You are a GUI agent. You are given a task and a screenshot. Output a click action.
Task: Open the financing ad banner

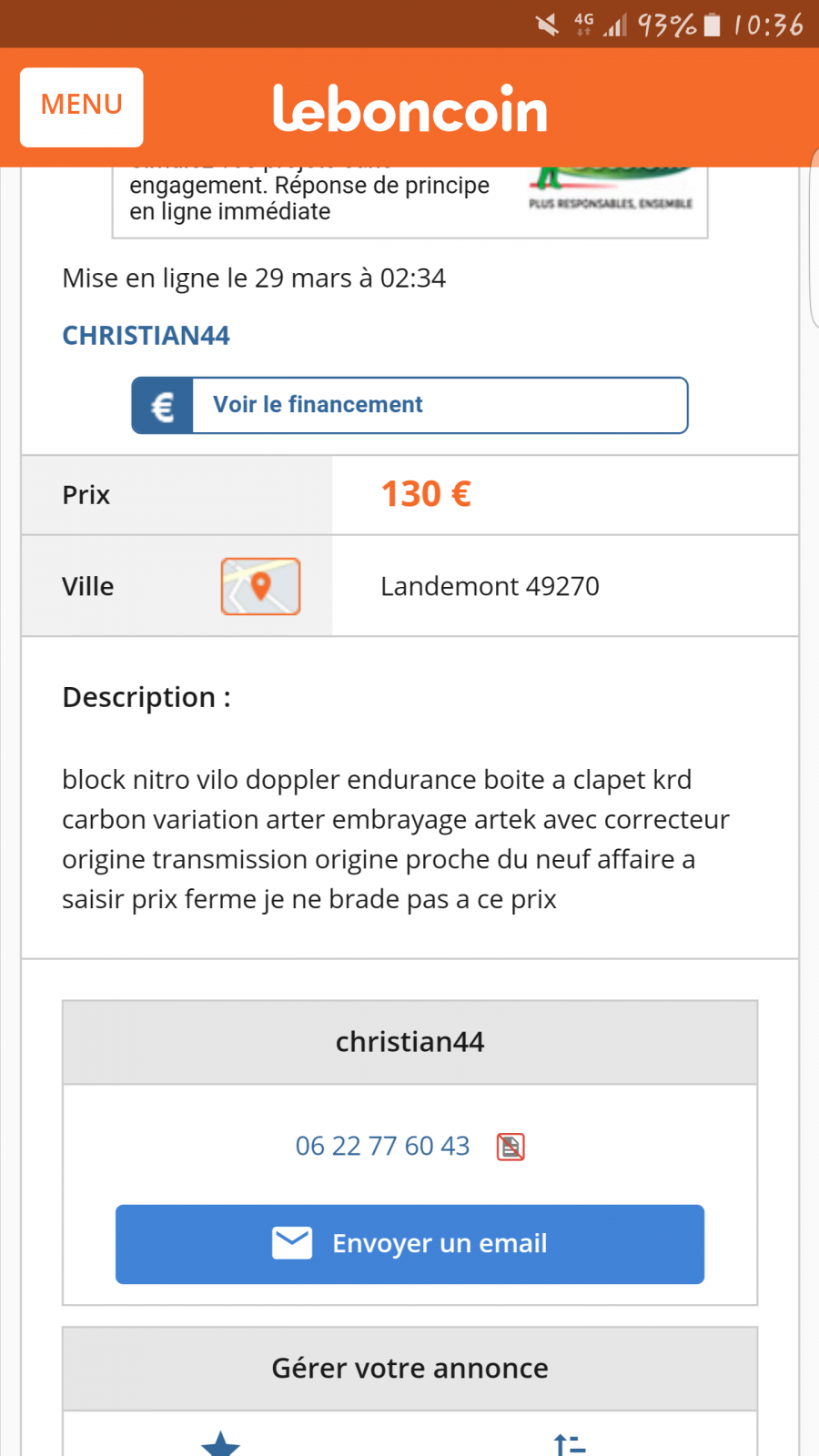tap(409, 202)
